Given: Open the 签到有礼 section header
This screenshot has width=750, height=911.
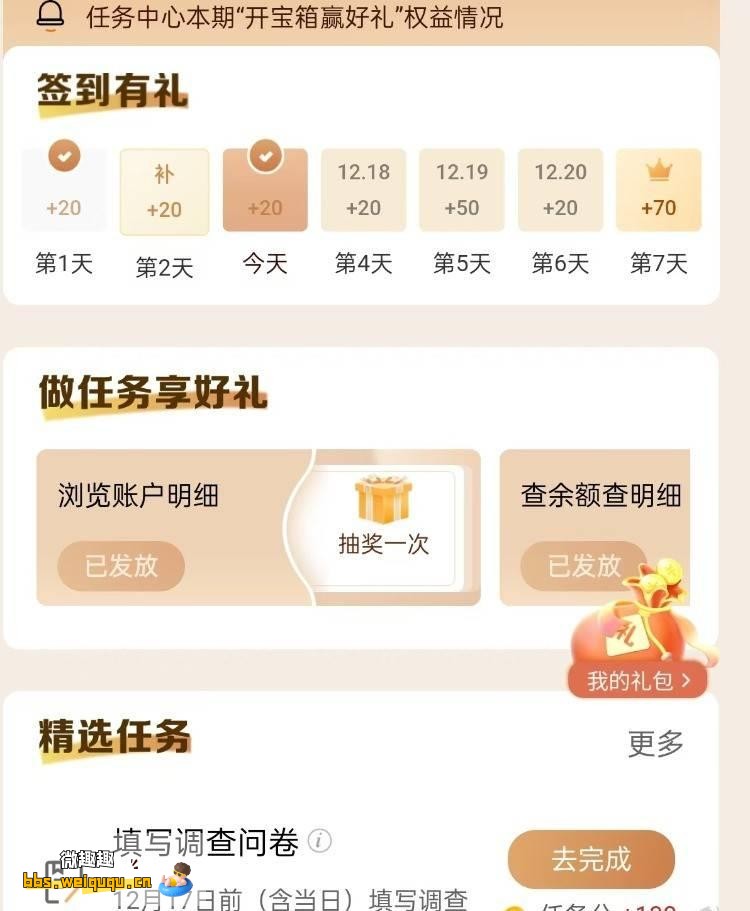Looking at the screenshot, I should [112, 88].
